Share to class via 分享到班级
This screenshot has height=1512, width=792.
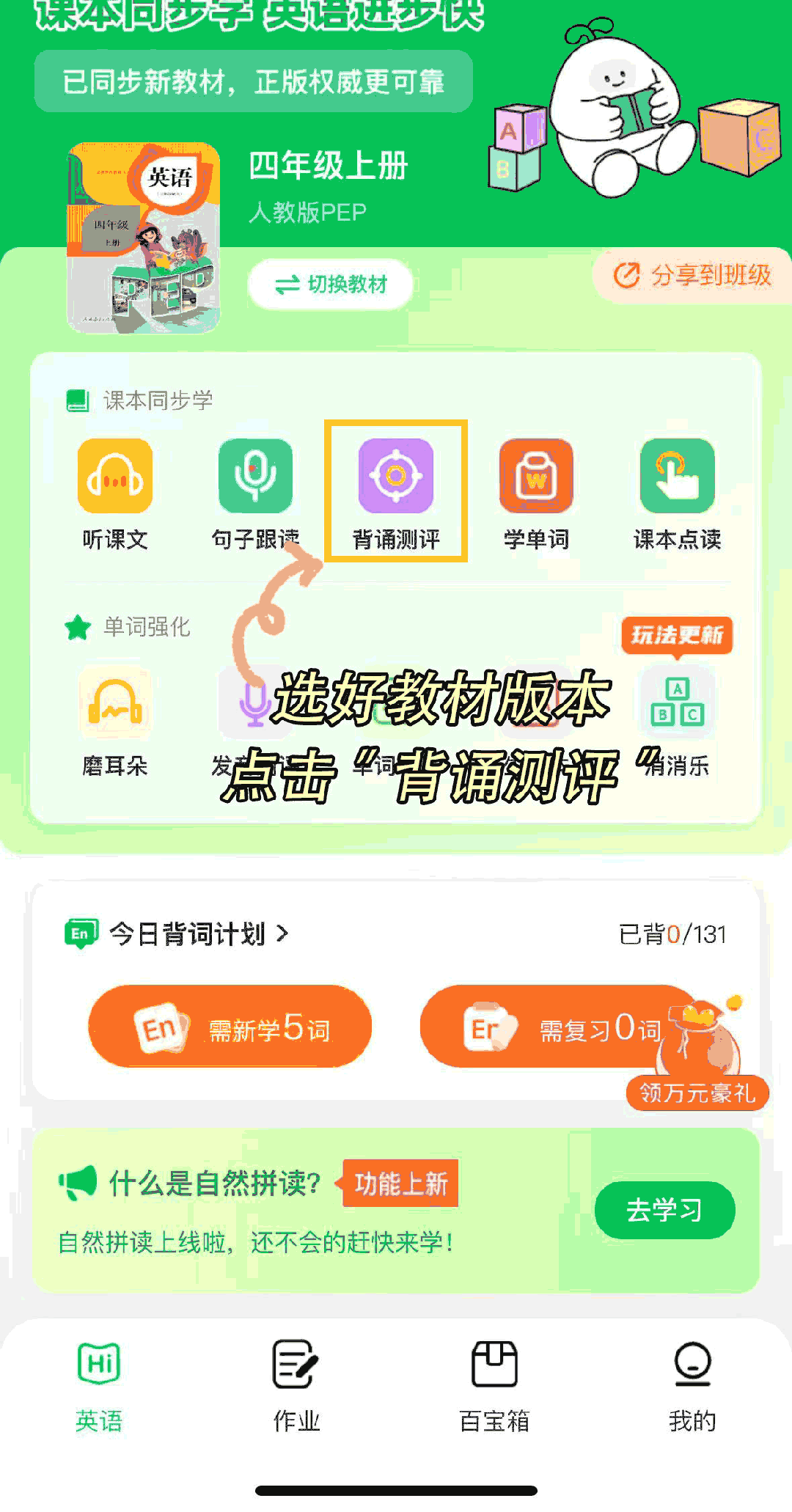693,276
